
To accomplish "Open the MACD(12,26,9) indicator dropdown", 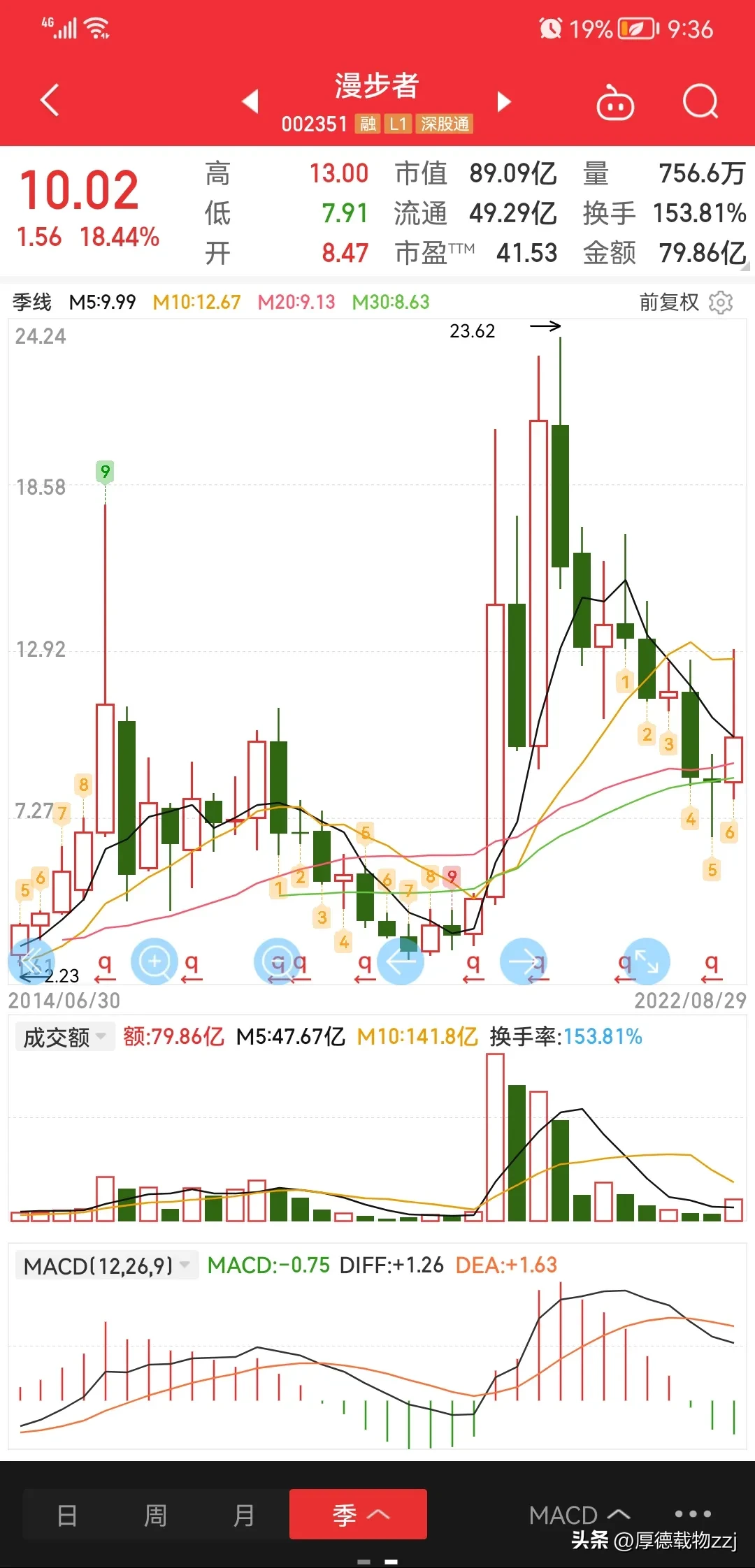I will pyautogui.click(x=106, y=1265).
